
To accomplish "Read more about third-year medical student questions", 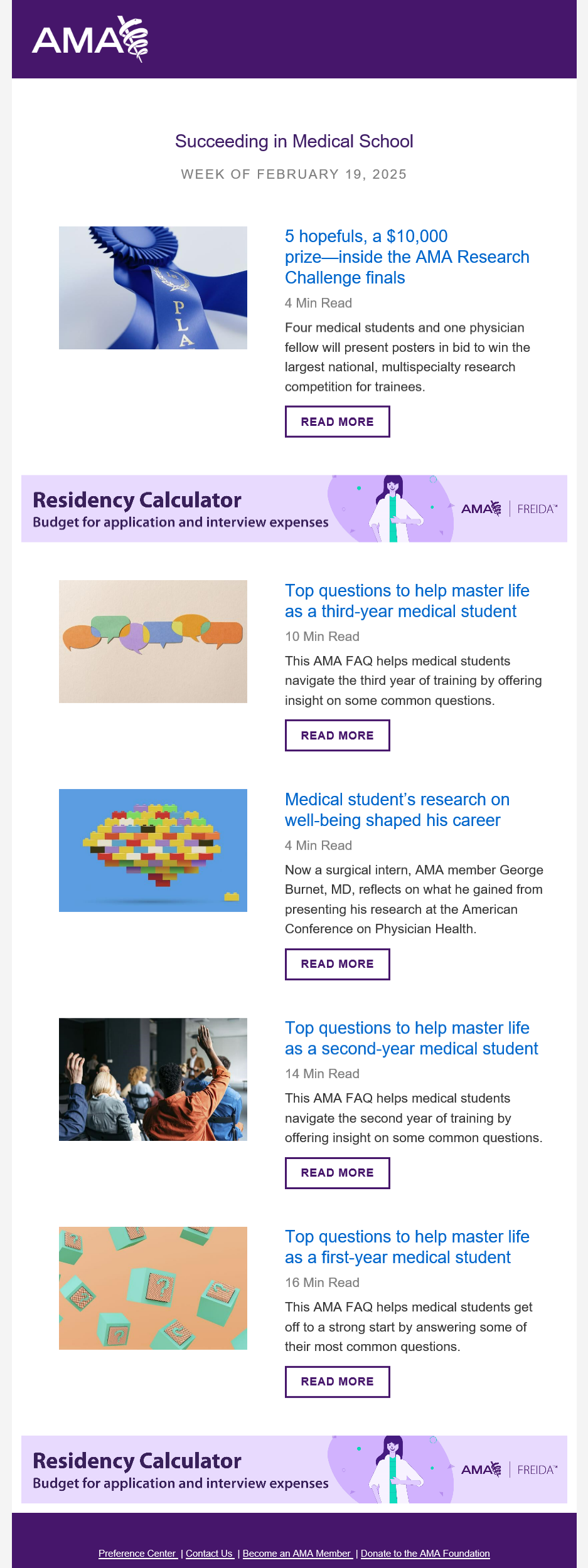I will (337, 735).
